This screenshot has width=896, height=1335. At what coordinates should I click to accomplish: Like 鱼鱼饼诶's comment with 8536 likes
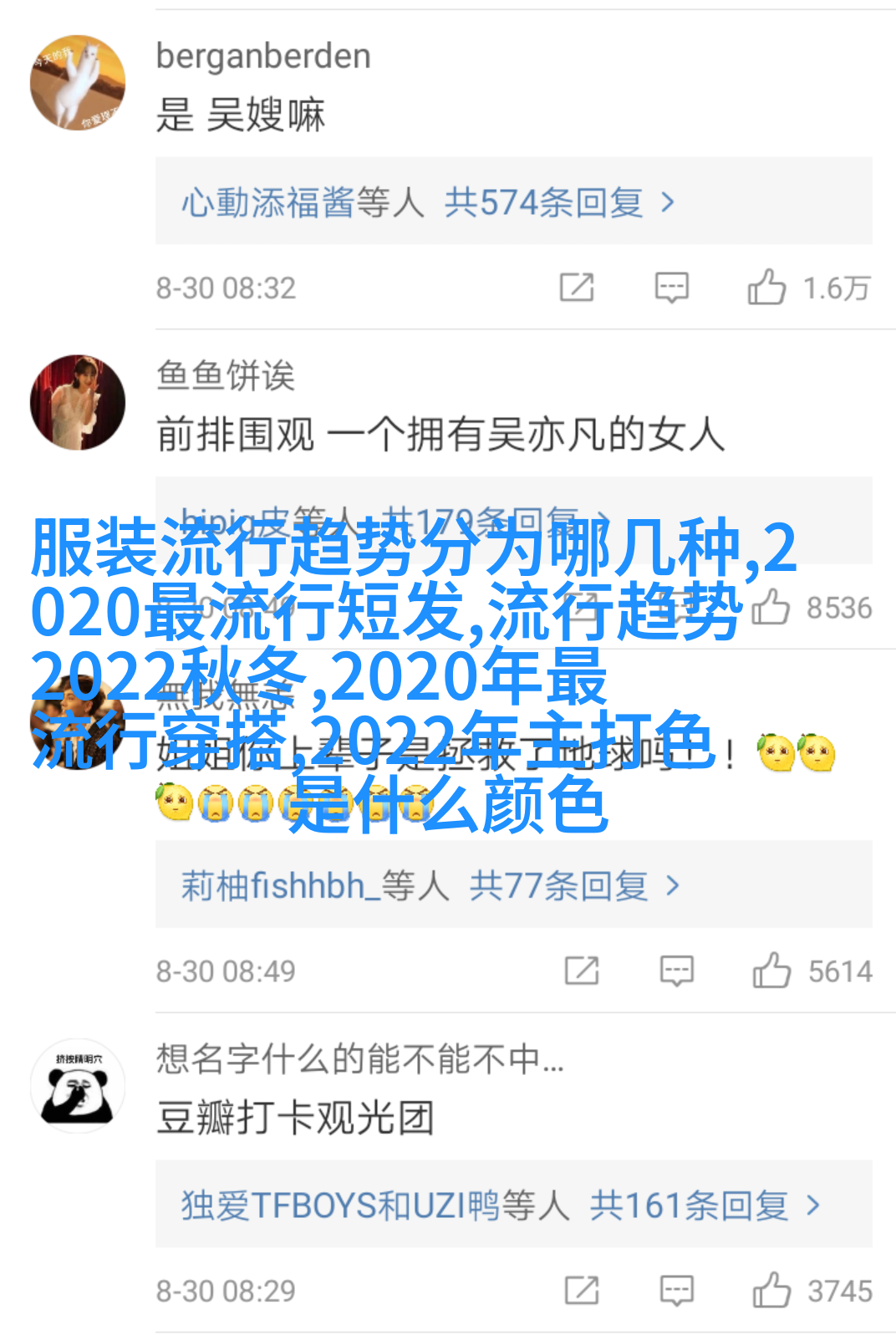point(771,608)
